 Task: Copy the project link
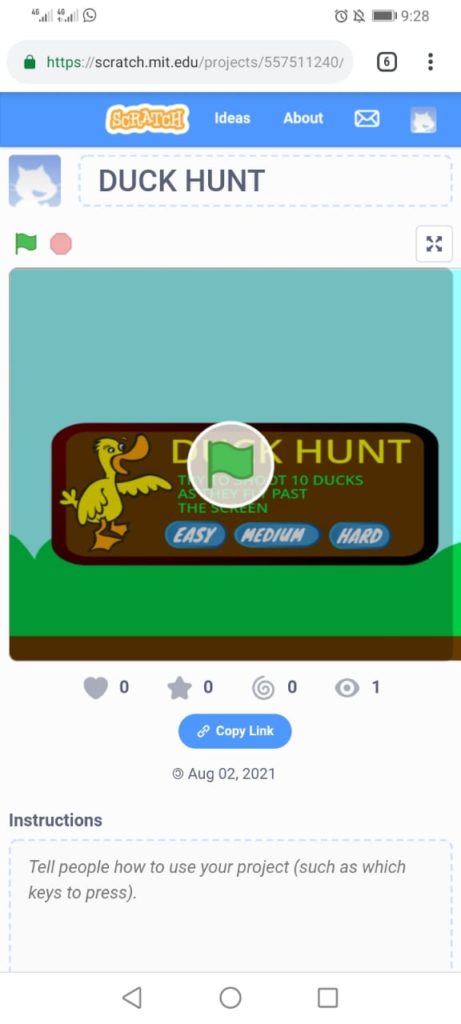click(235, 731)
